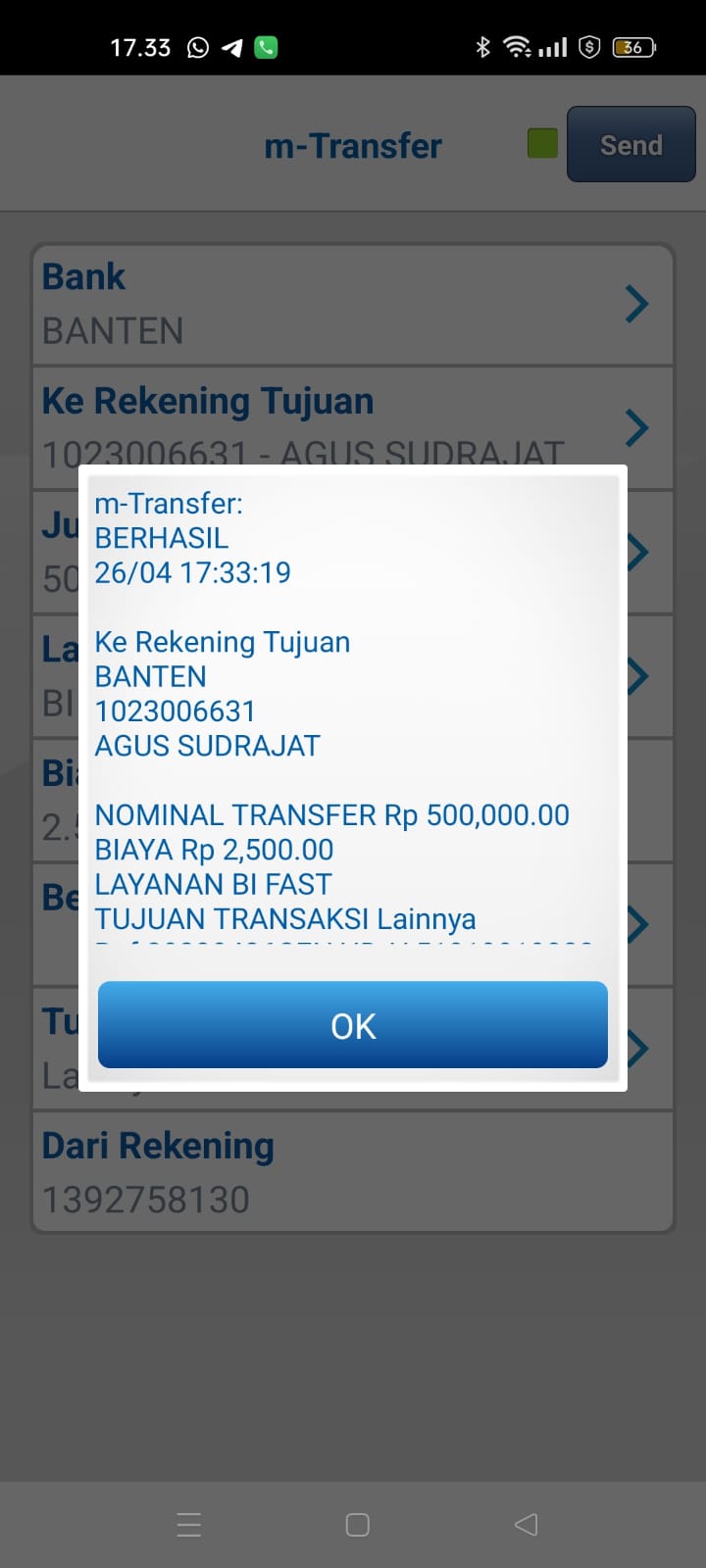Confirm the transfer result with OK

click(x=353, y=1025)
